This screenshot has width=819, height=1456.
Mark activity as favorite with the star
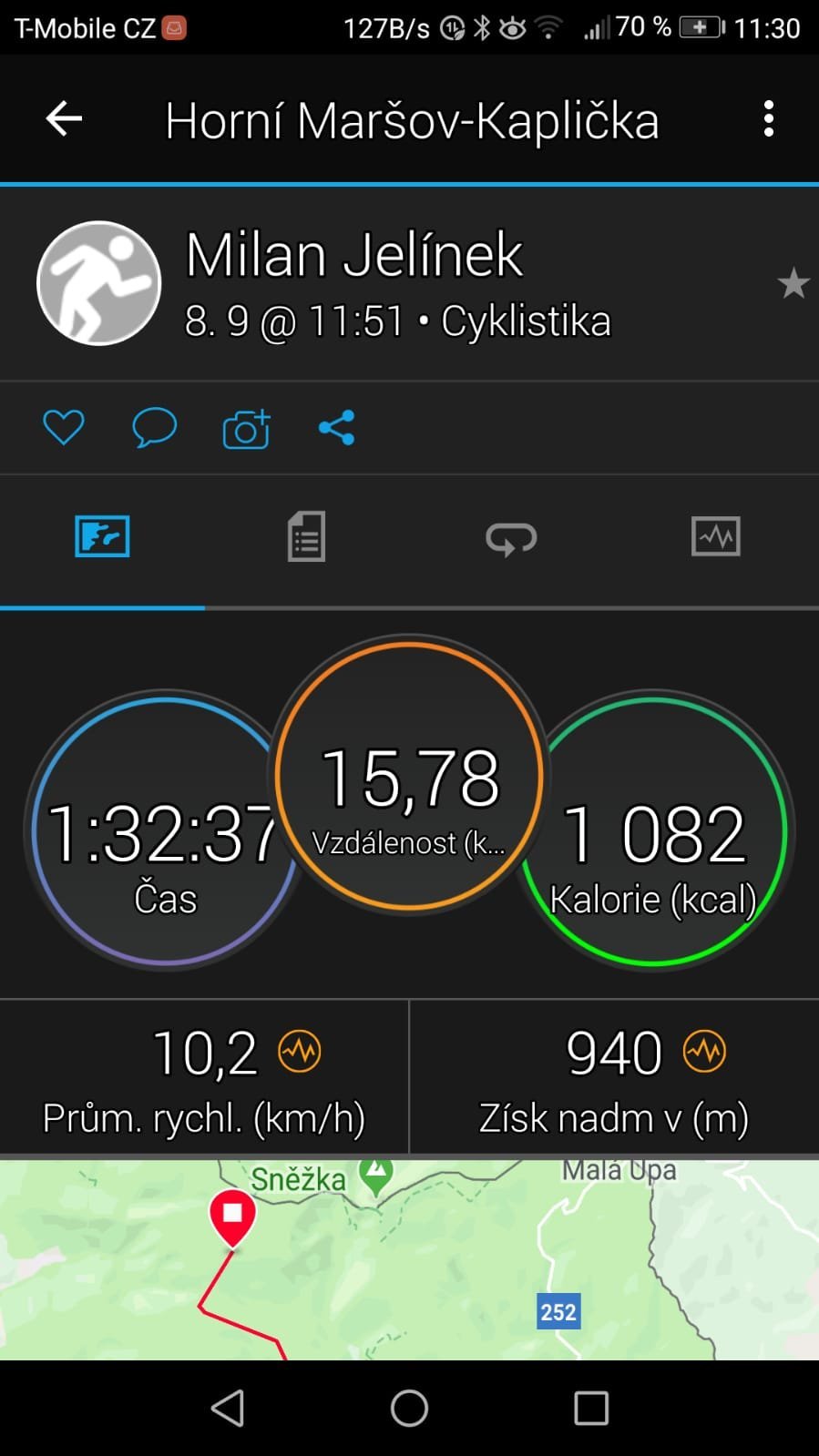tap(793, 283)
